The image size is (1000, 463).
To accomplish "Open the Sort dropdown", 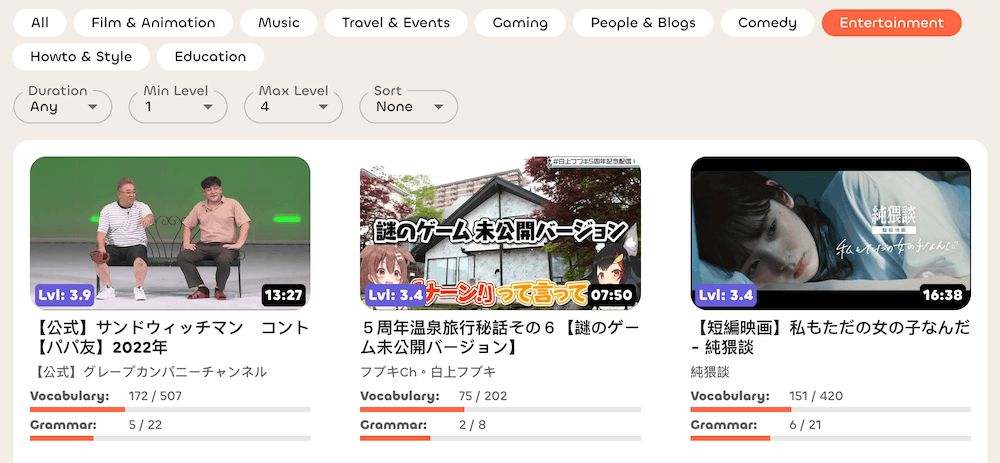I will pyautogui.click(x=408, y=106).
